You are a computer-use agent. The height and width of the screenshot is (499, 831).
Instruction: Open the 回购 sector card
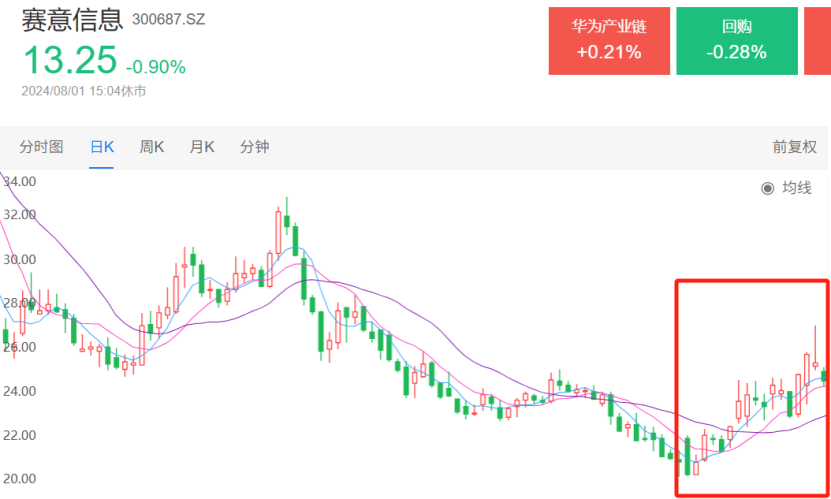click(736, 41)
